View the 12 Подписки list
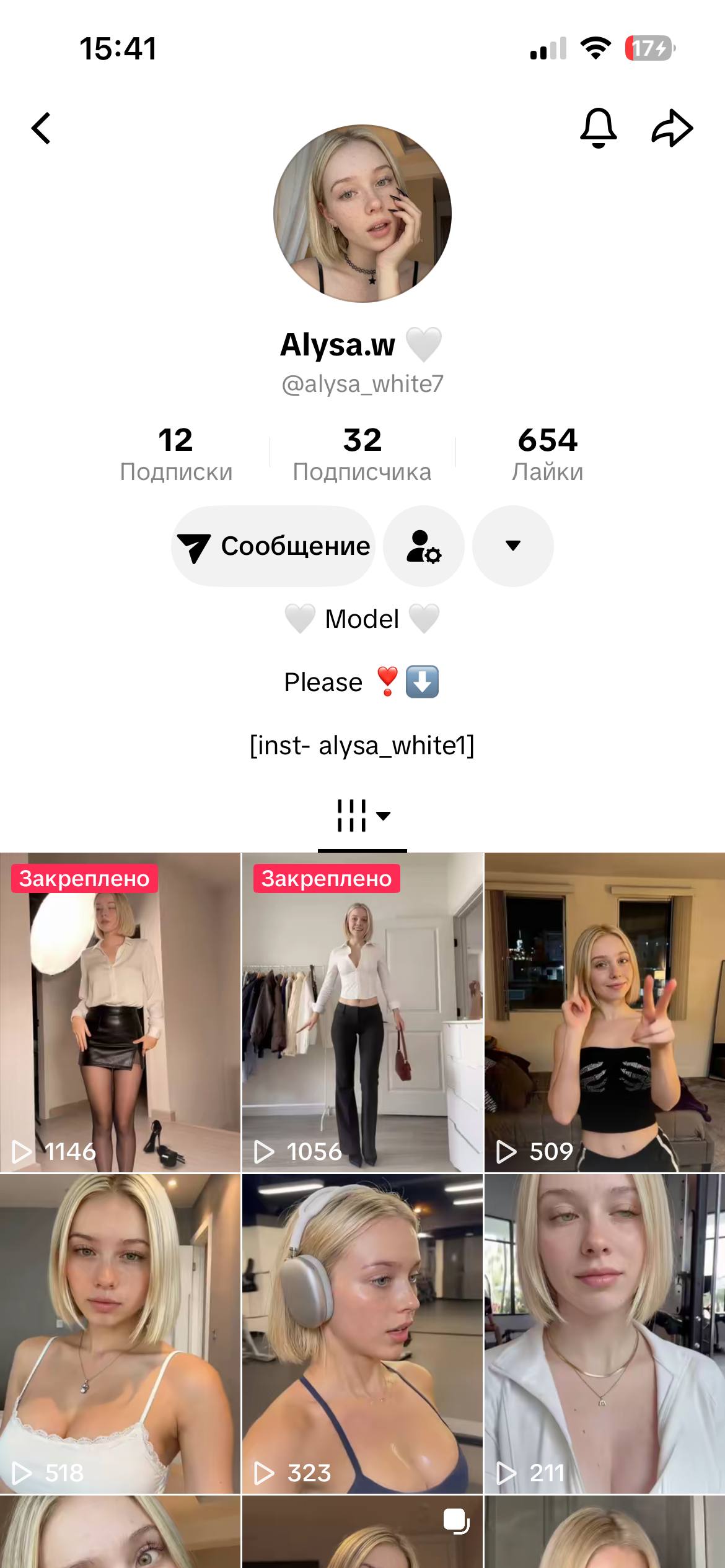 pos(176,454)
